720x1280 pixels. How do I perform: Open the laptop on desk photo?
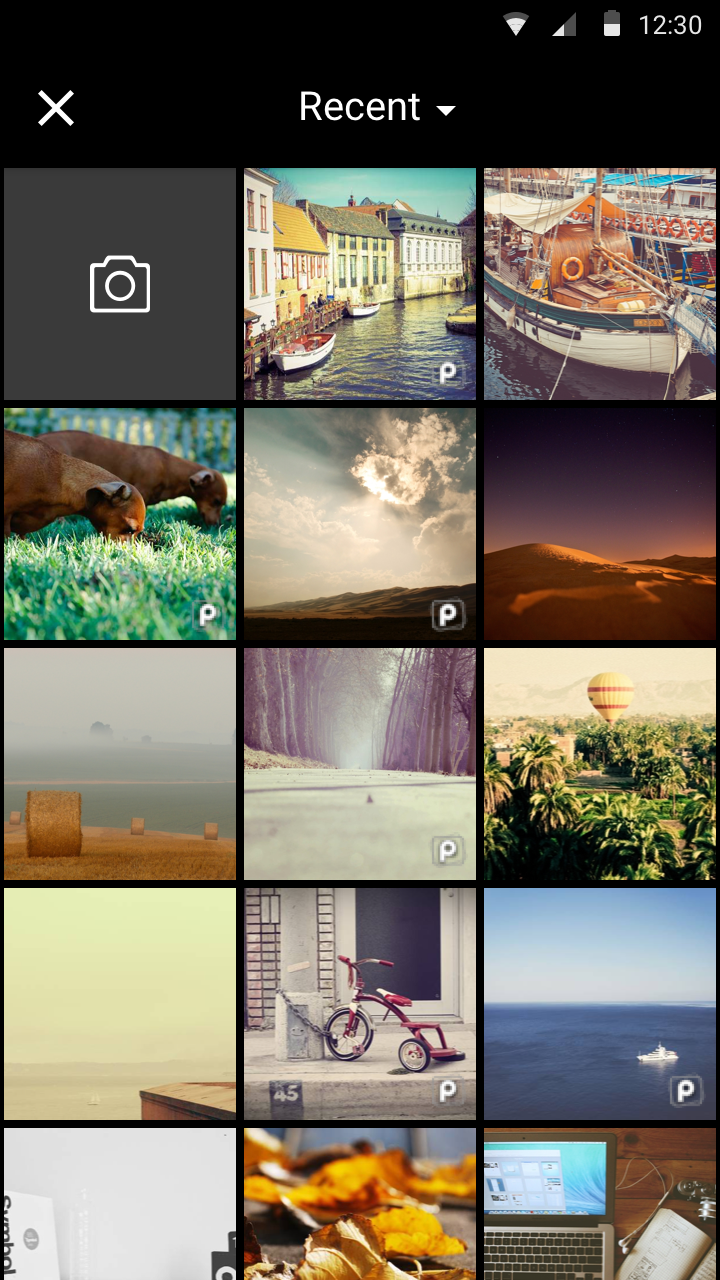[x=600, y=1204]
